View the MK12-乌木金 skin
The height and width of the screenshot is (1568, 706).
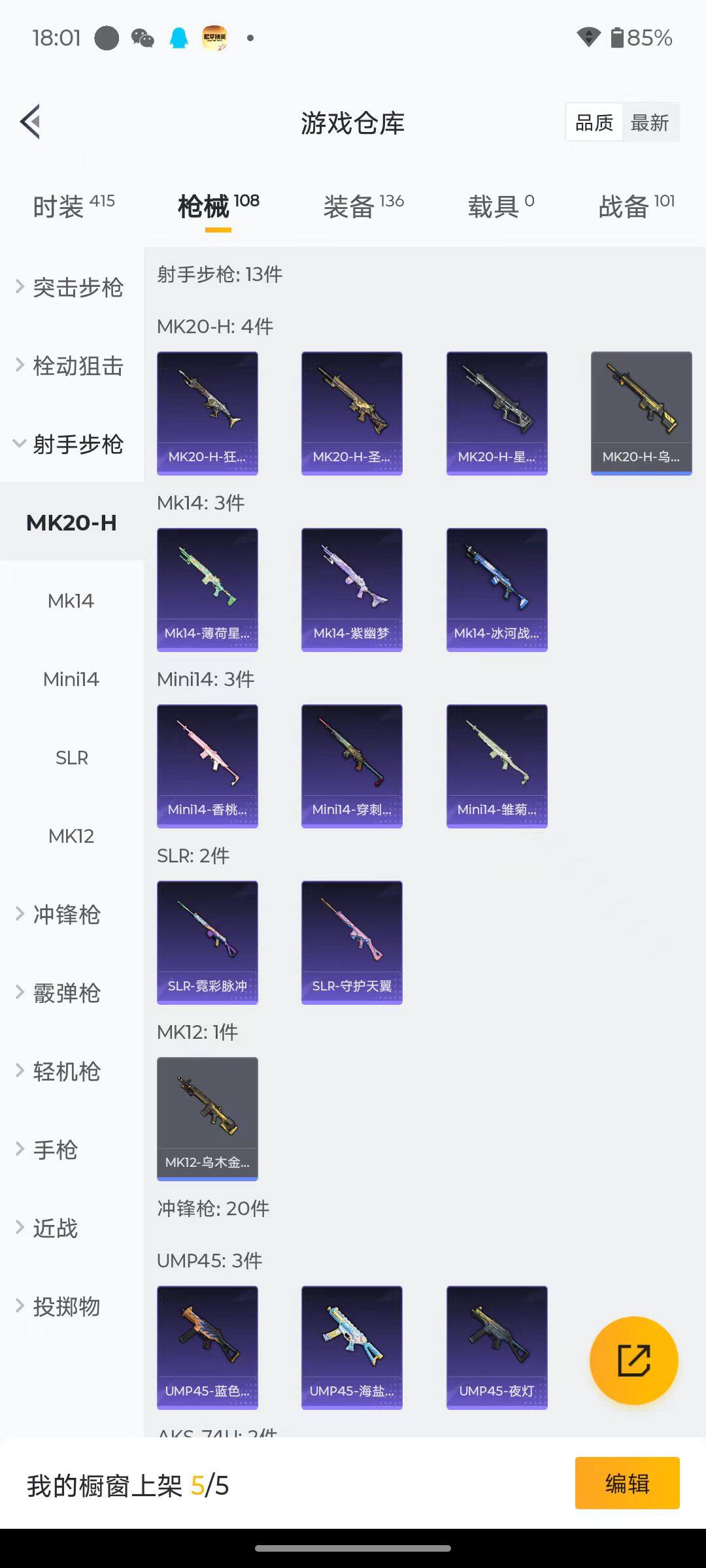207,1119
